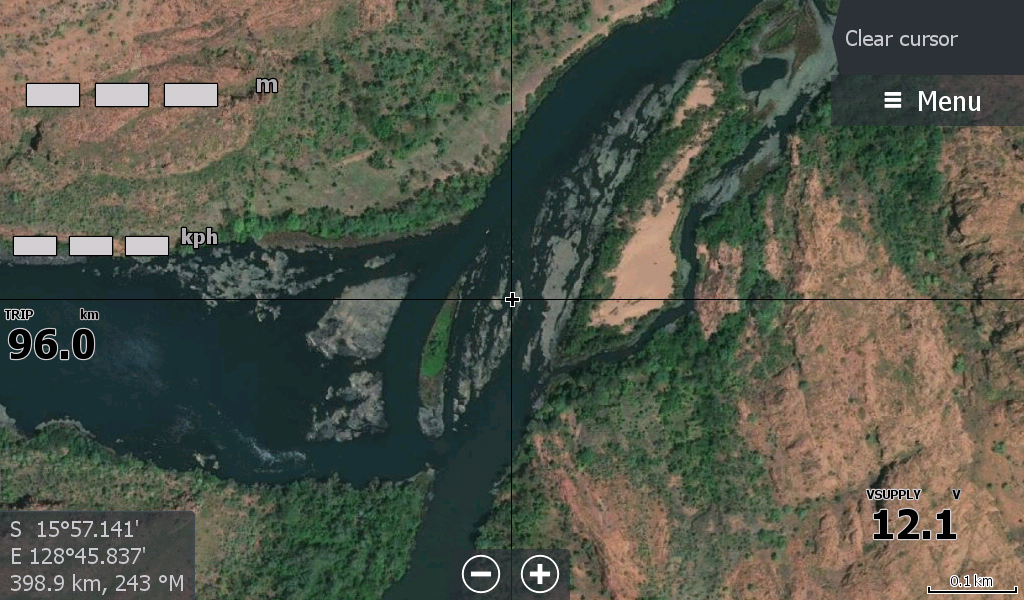Screen dimensions: 1024x600
Task: Zoom in the chart with plus
Action: coord(540,574)
